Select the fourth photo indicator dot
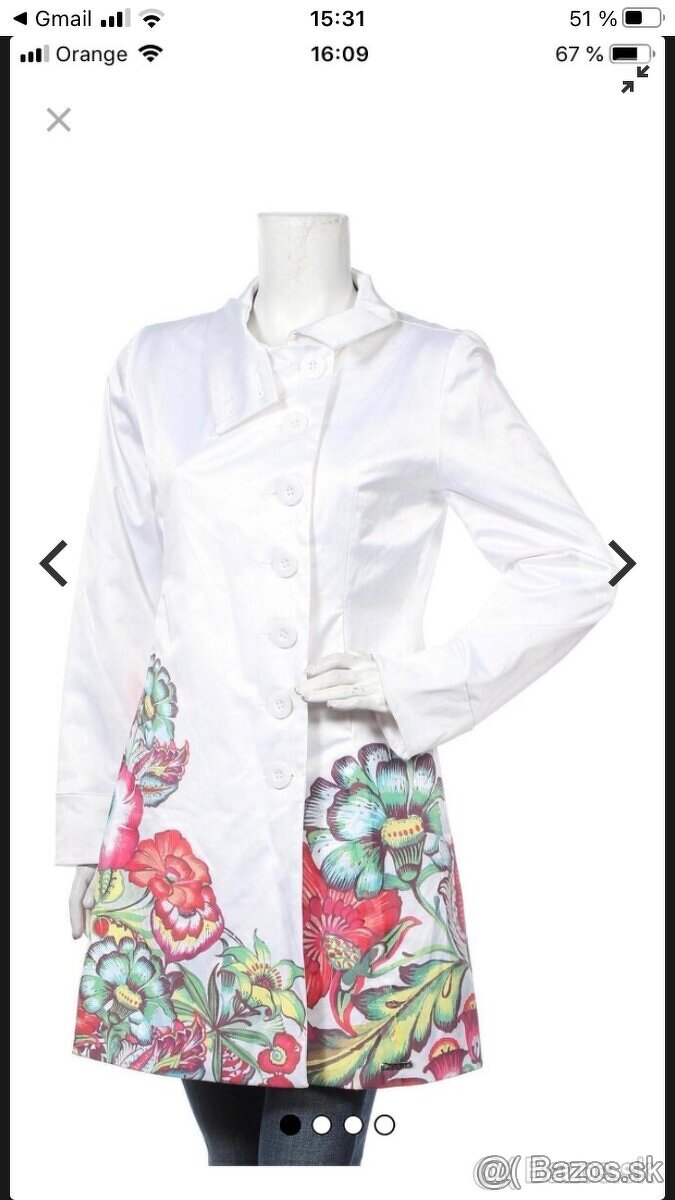675x1200 pixels. tap(384, 1125)
